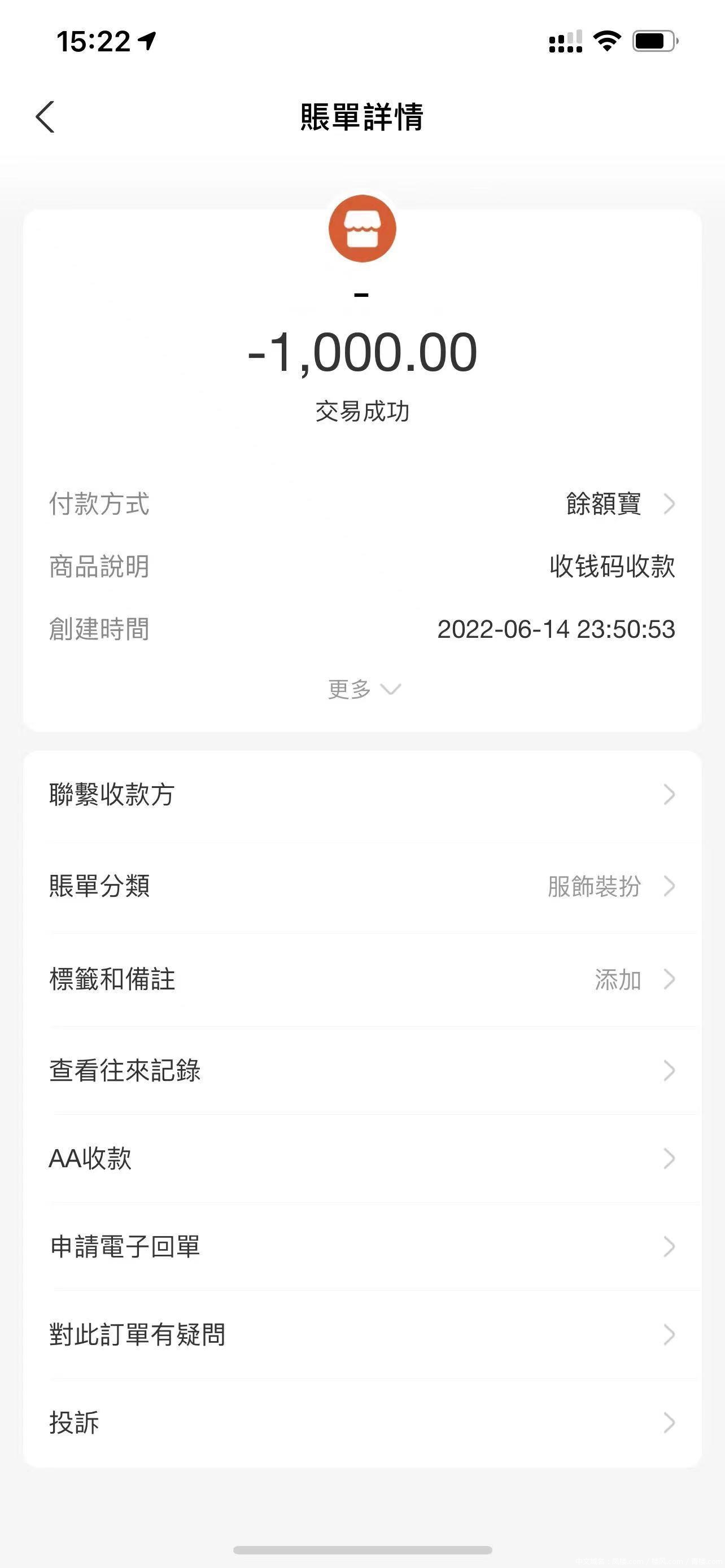Select the 服飾裝扮 bill category
The width and height of the screenshot is (725, 1568).
click(593, 887)
